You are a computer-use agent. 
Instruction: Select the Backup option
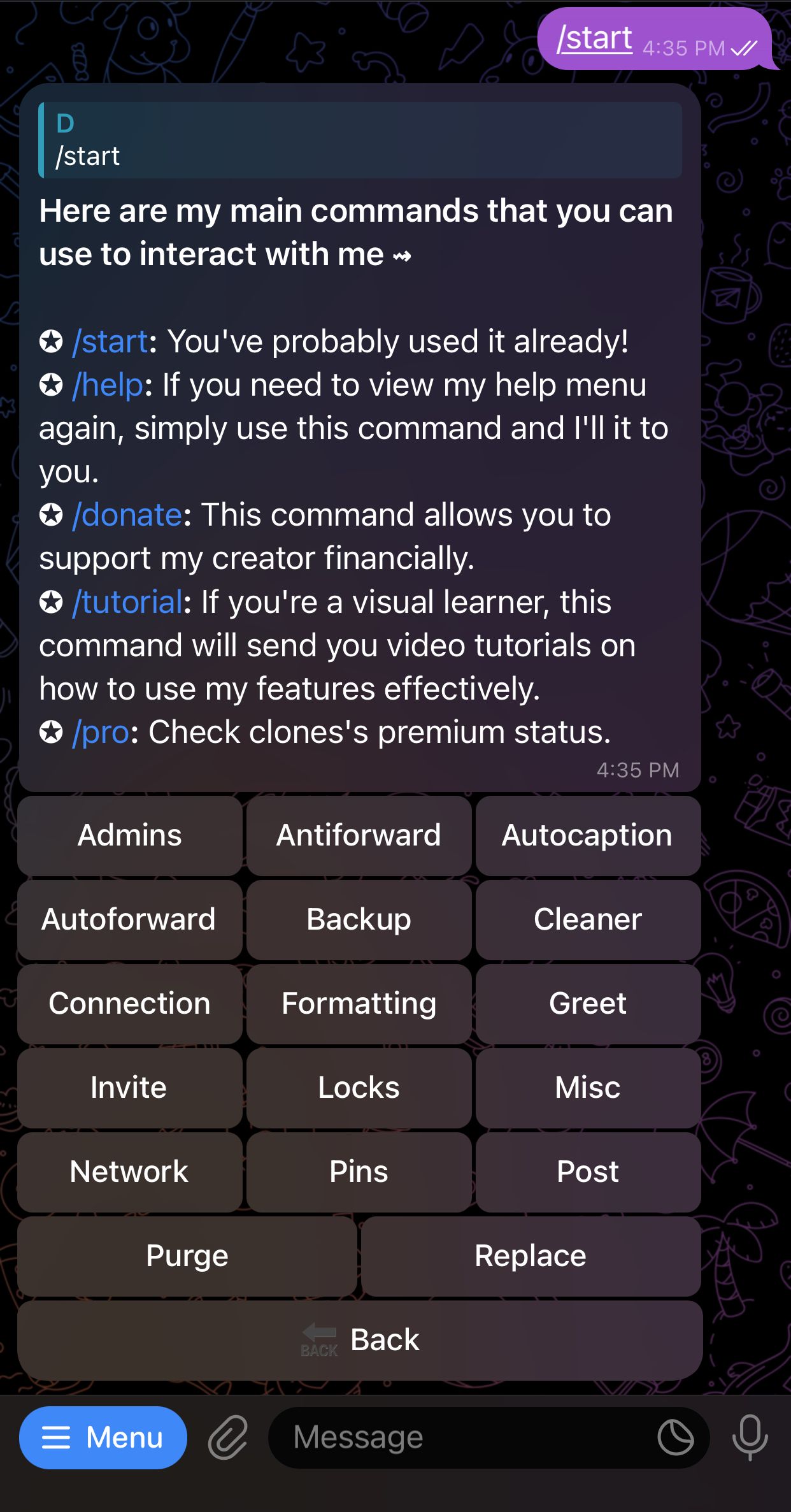click(359, 919)
